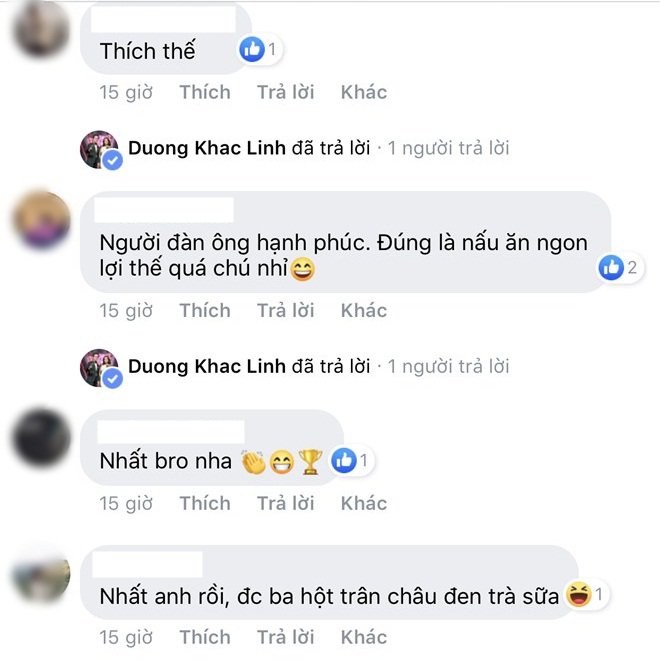660x662 pixels.
Task: Reply to the "Nhất anh rồi" comment
Action: [x=285, y=636]
